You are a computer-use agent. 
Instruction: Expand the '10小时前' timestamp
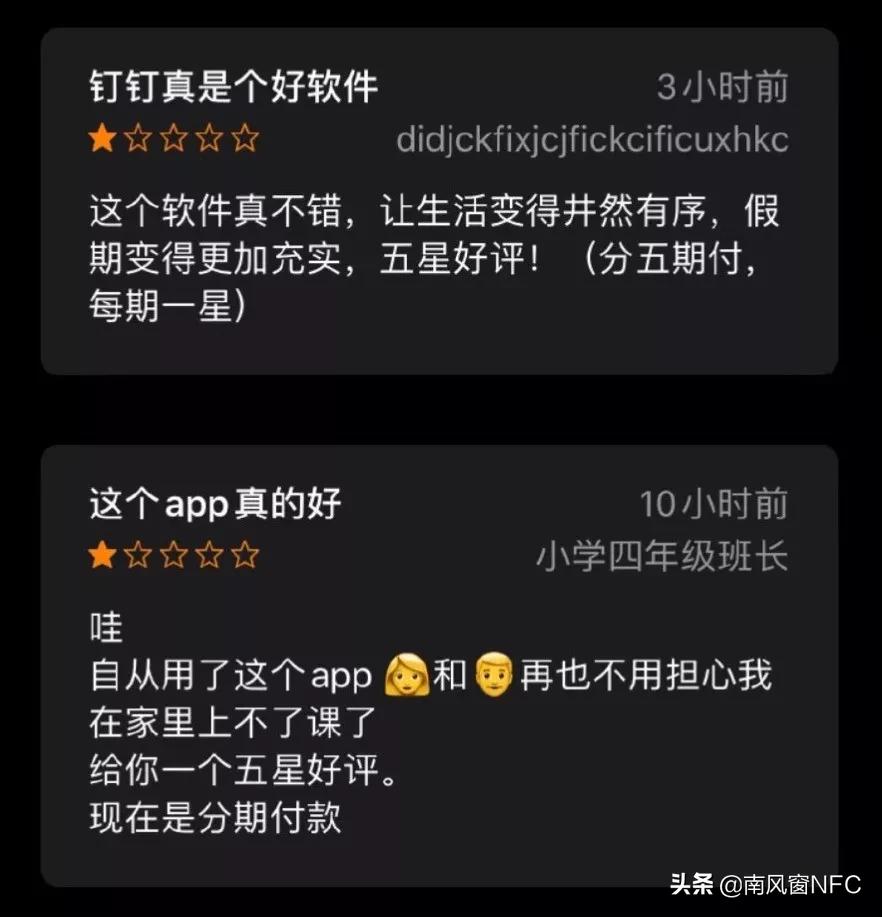pos(716,504)
